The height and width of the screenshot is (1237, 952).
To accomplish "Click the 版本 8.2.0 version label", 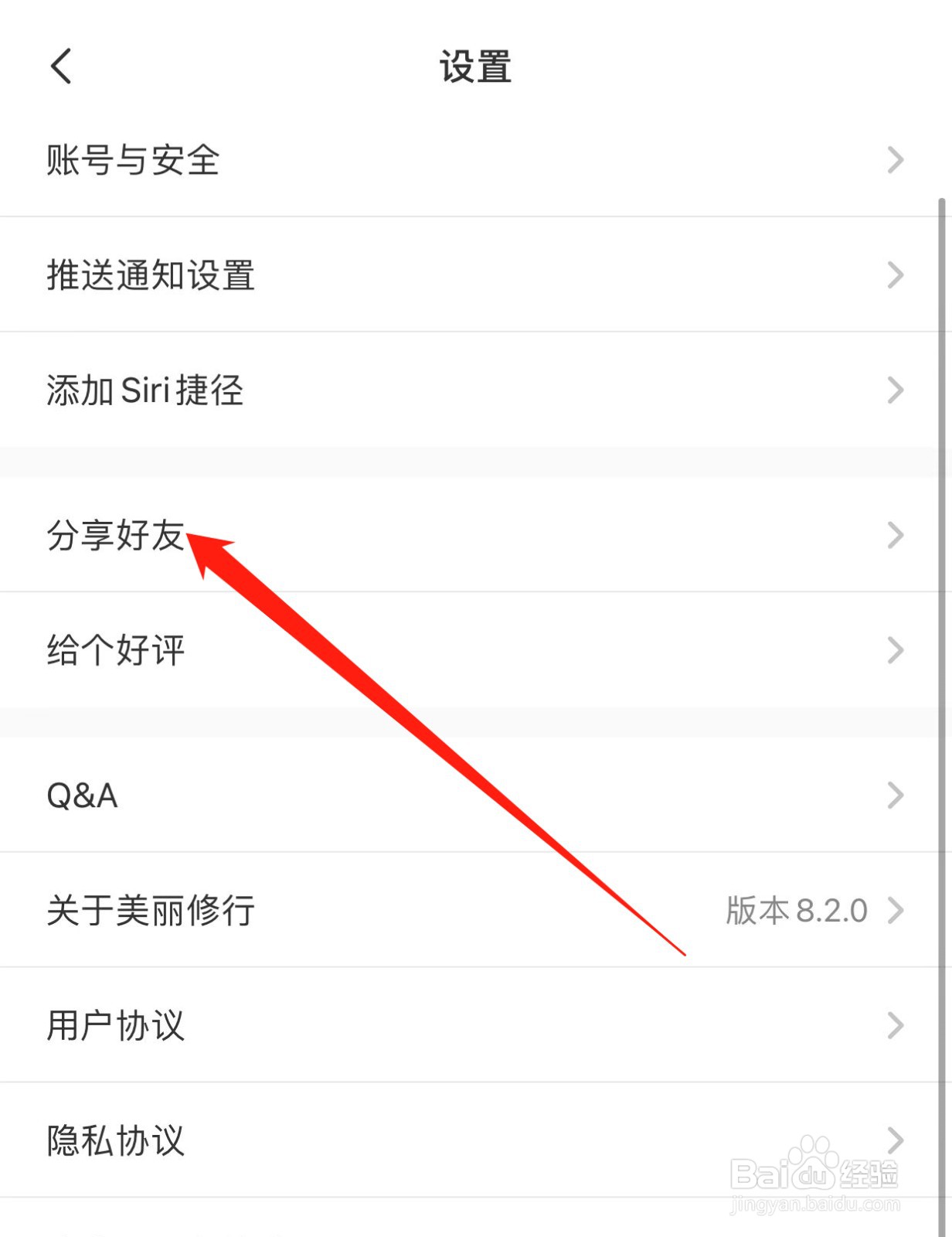I will click(x=797, y=910).
